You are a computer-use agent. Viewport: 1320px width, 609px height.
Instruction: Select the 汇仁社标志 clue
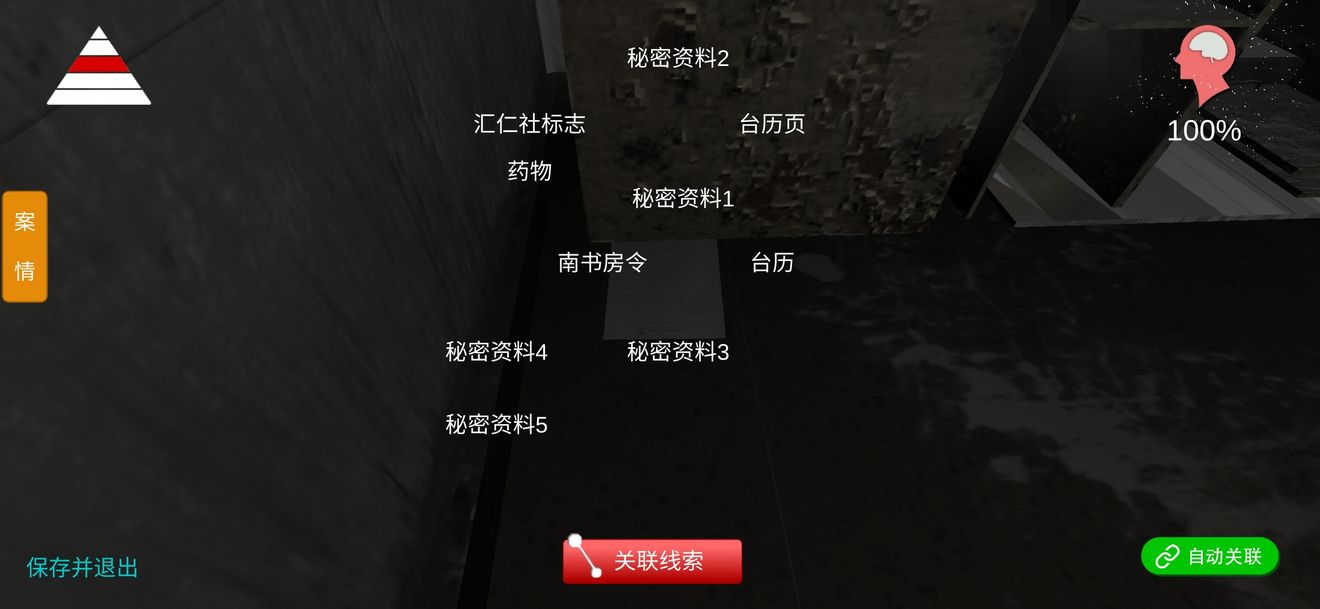529,124
